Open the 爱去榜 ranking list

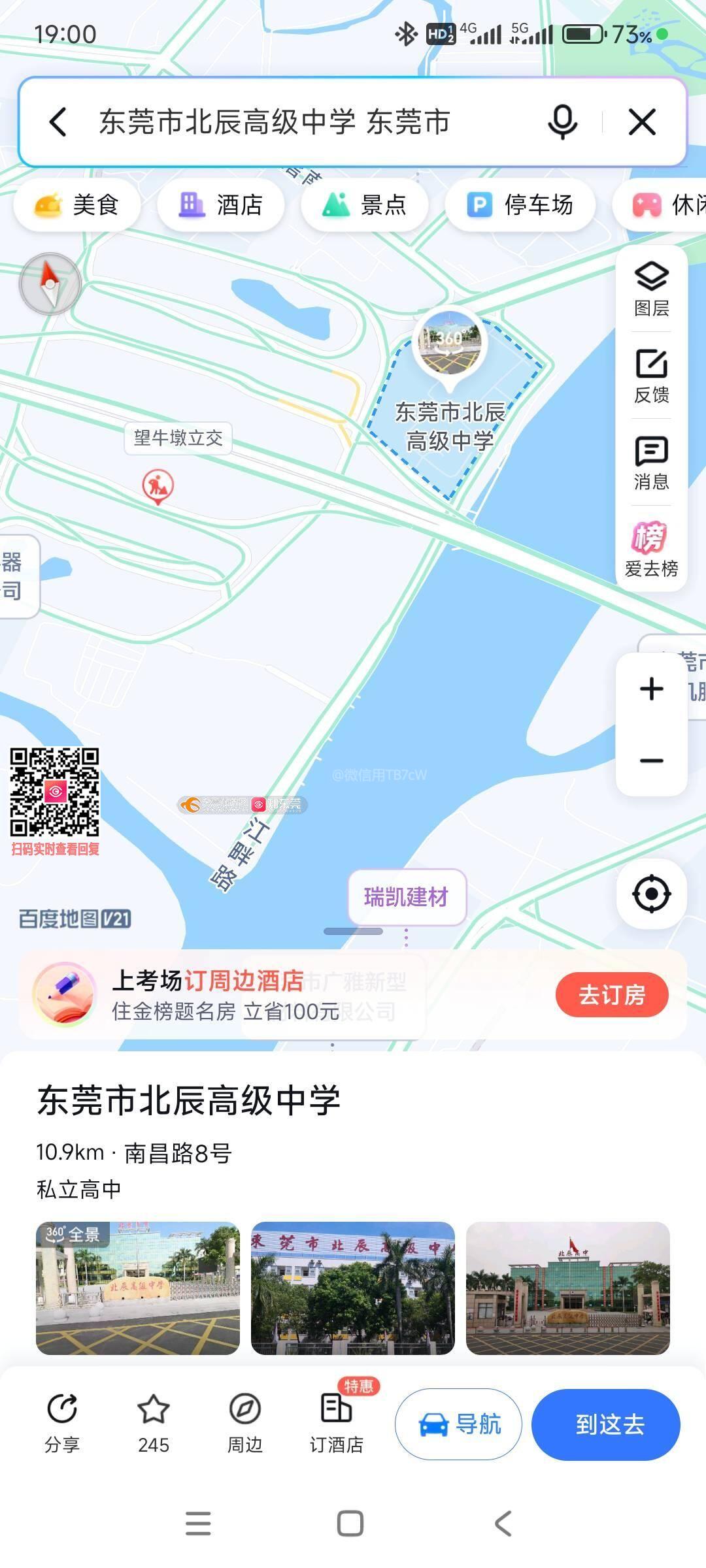tap(651, 549)
